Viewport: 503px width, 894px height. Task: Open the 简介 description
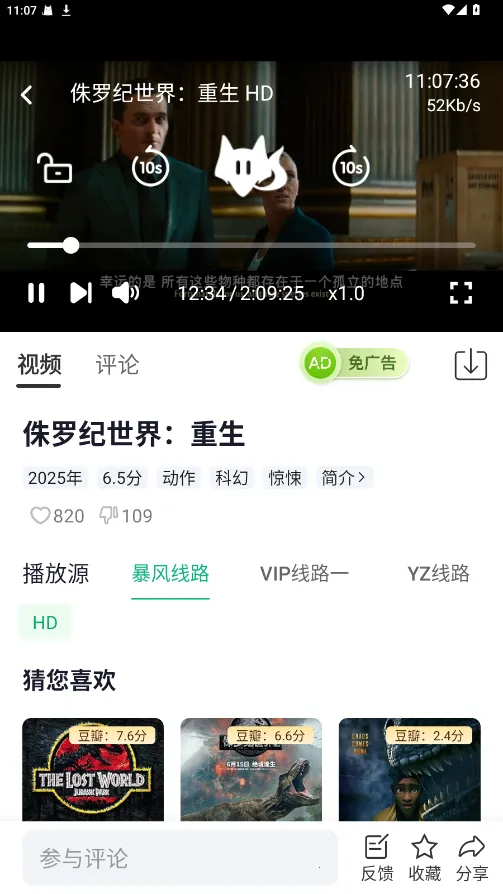pos(344,478)
